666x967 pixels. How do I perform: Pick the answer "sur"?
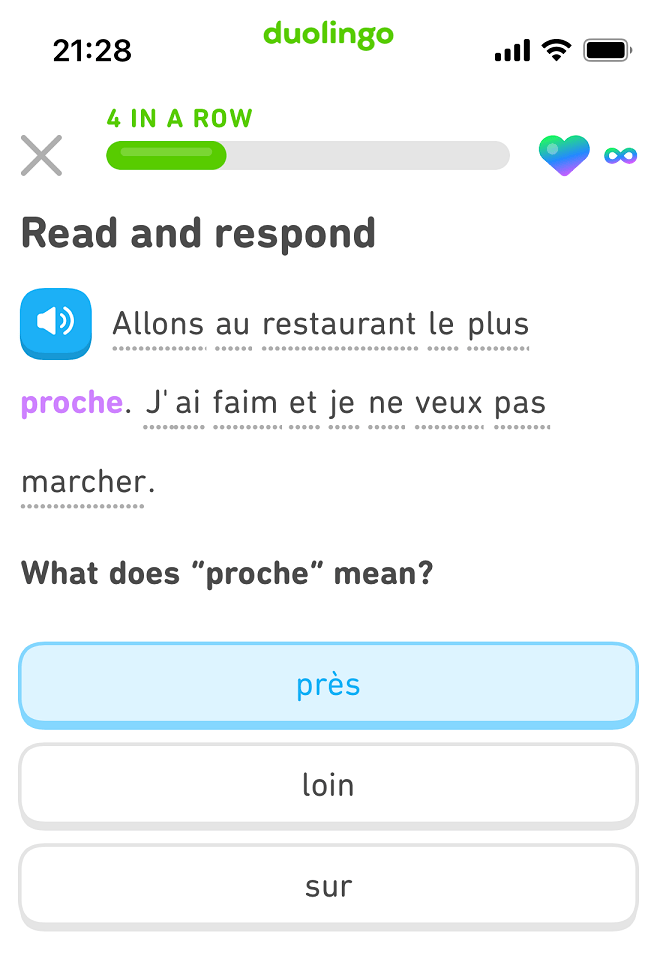pos(328,886)
